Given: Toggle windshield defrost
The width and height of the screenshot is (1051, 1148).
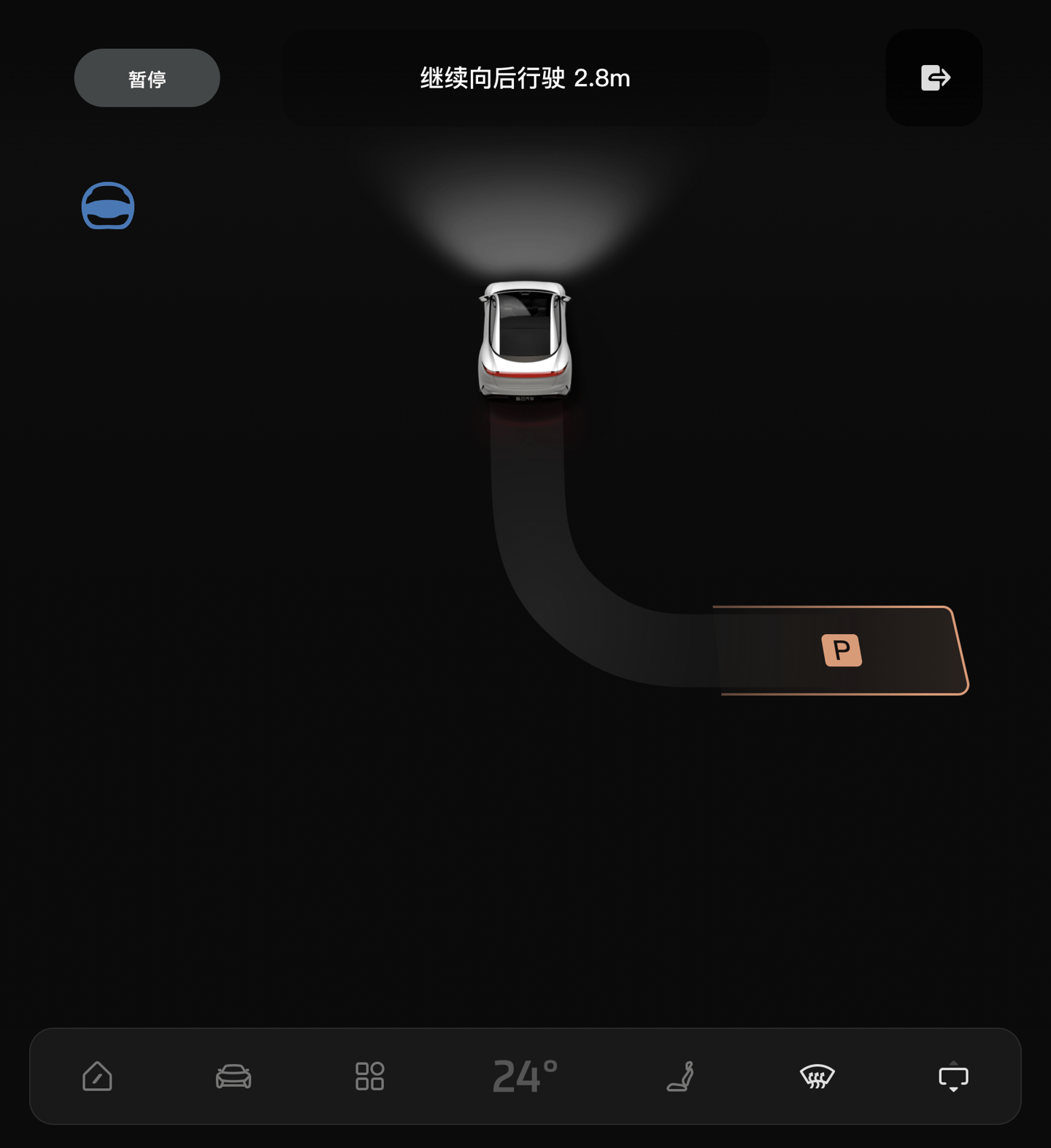Looking at the screenshot, I should point(817,1076).
